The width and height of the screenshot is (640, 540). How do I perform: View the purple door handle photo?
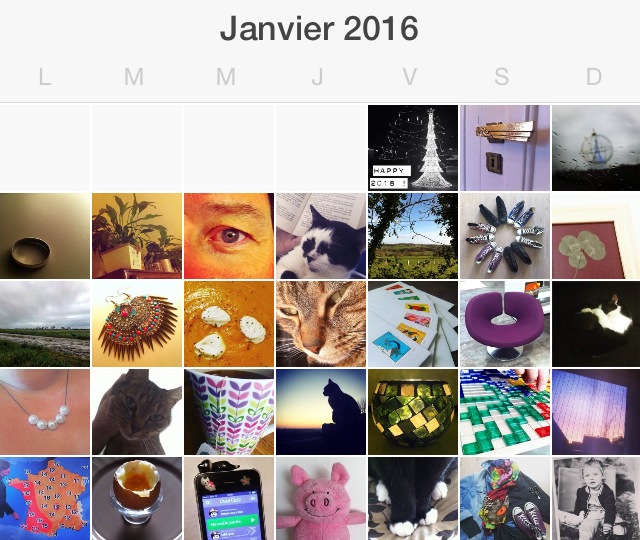pyautogui.click(x=505, y=148)
